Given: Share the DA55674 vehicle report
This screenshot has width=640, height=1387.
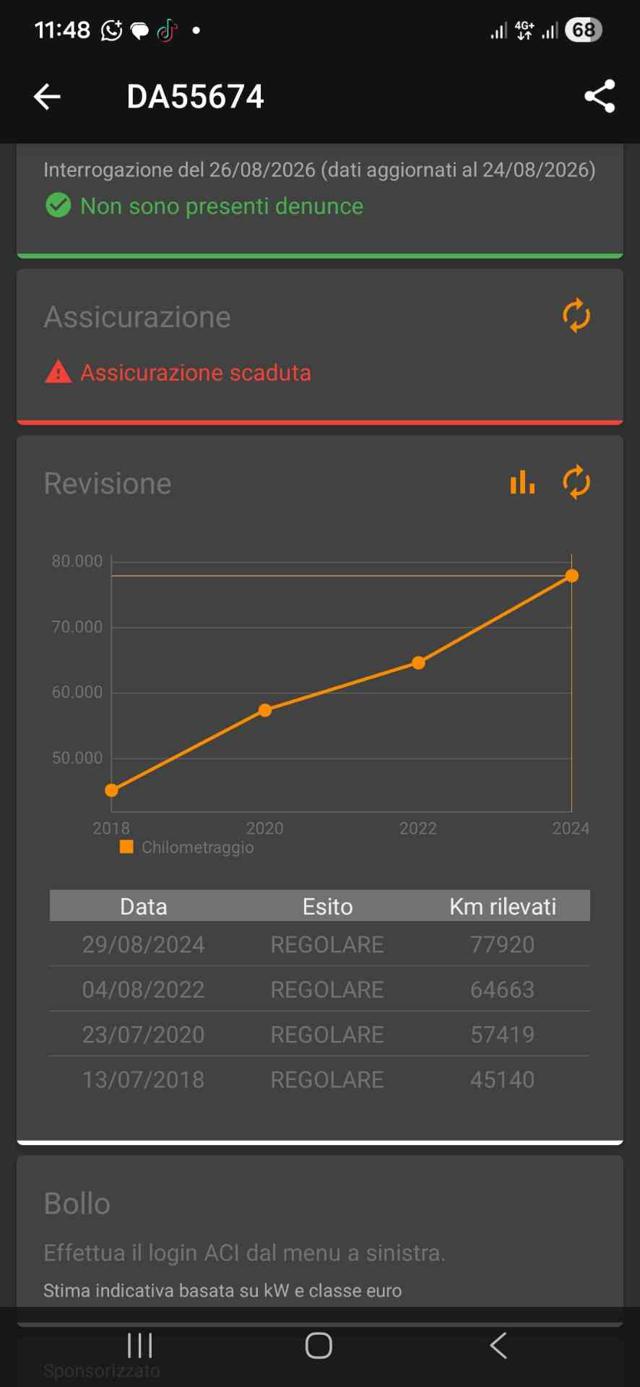Looking at the screenshot, I should pyautogui.click(x=599, y=96).
